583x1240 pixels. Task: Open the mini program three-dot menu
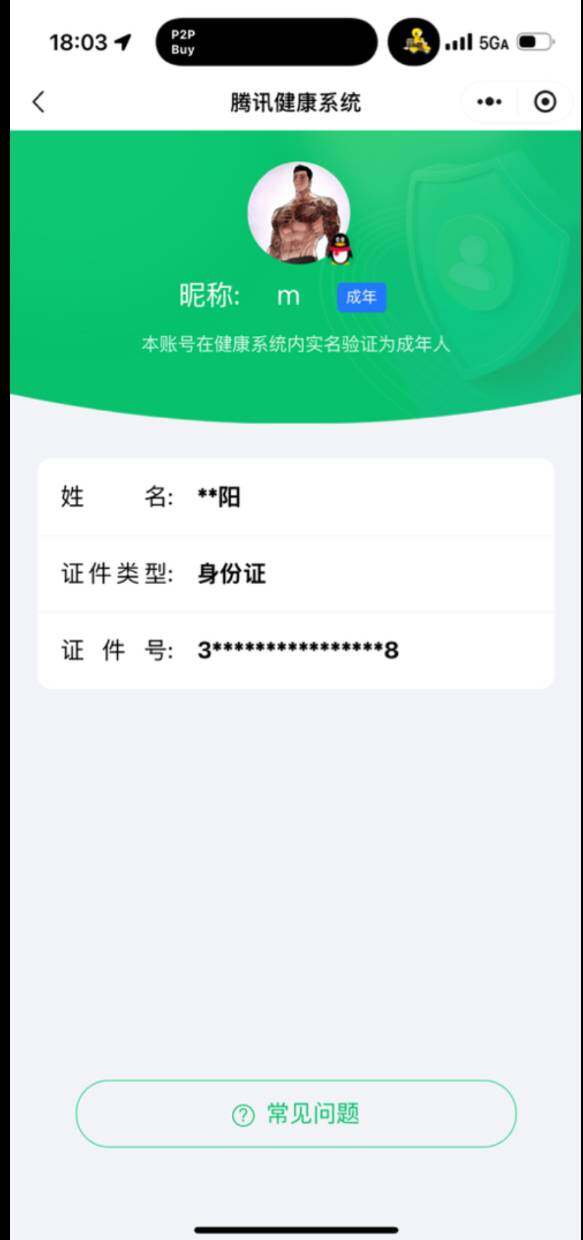489,102
